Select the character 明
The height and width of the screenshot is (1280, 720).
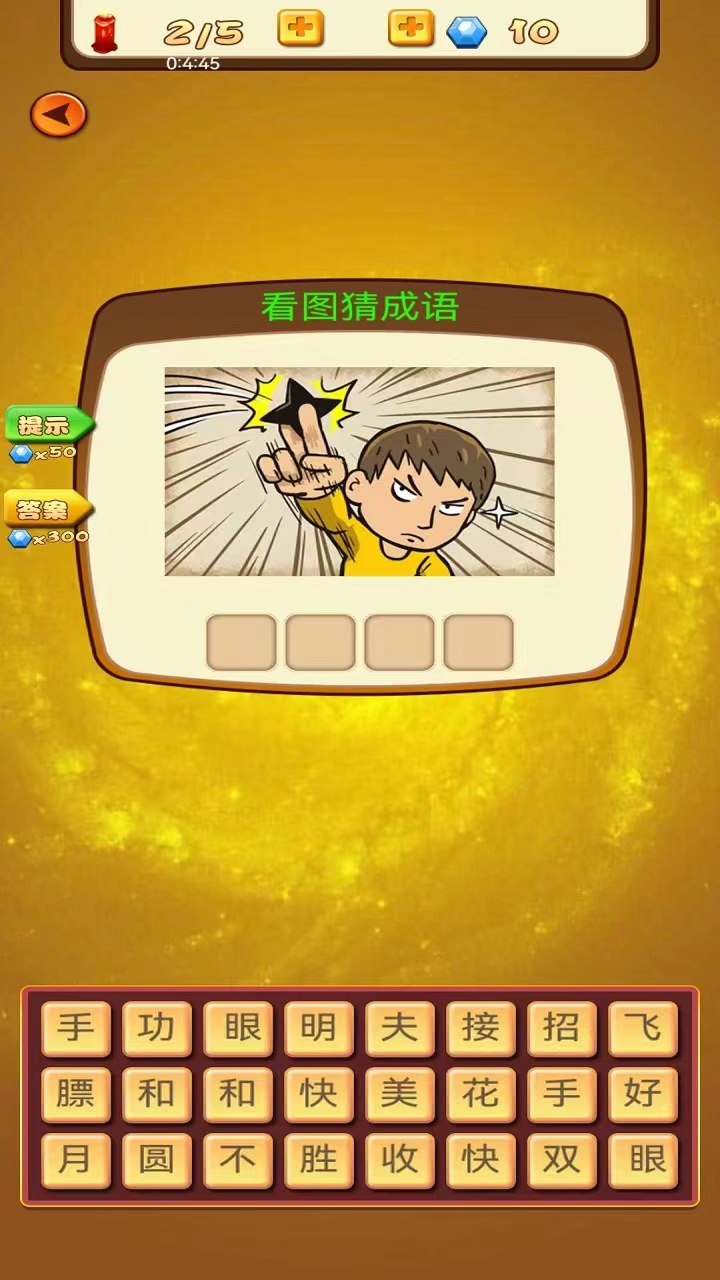tap(319, 1029)
